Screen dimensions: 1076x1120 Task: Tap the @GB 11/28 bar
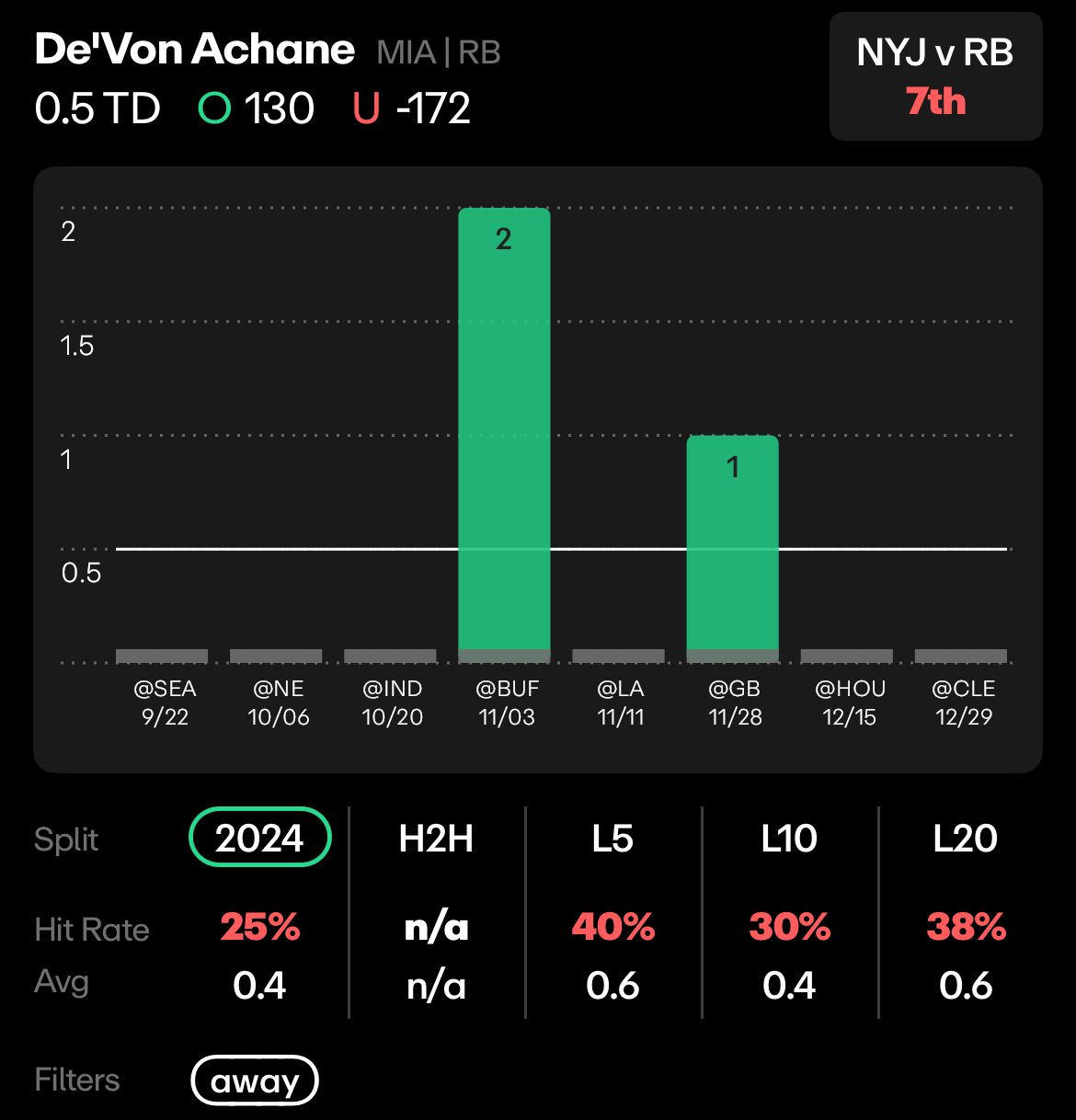pyautogui.click(x=733, y=547)
